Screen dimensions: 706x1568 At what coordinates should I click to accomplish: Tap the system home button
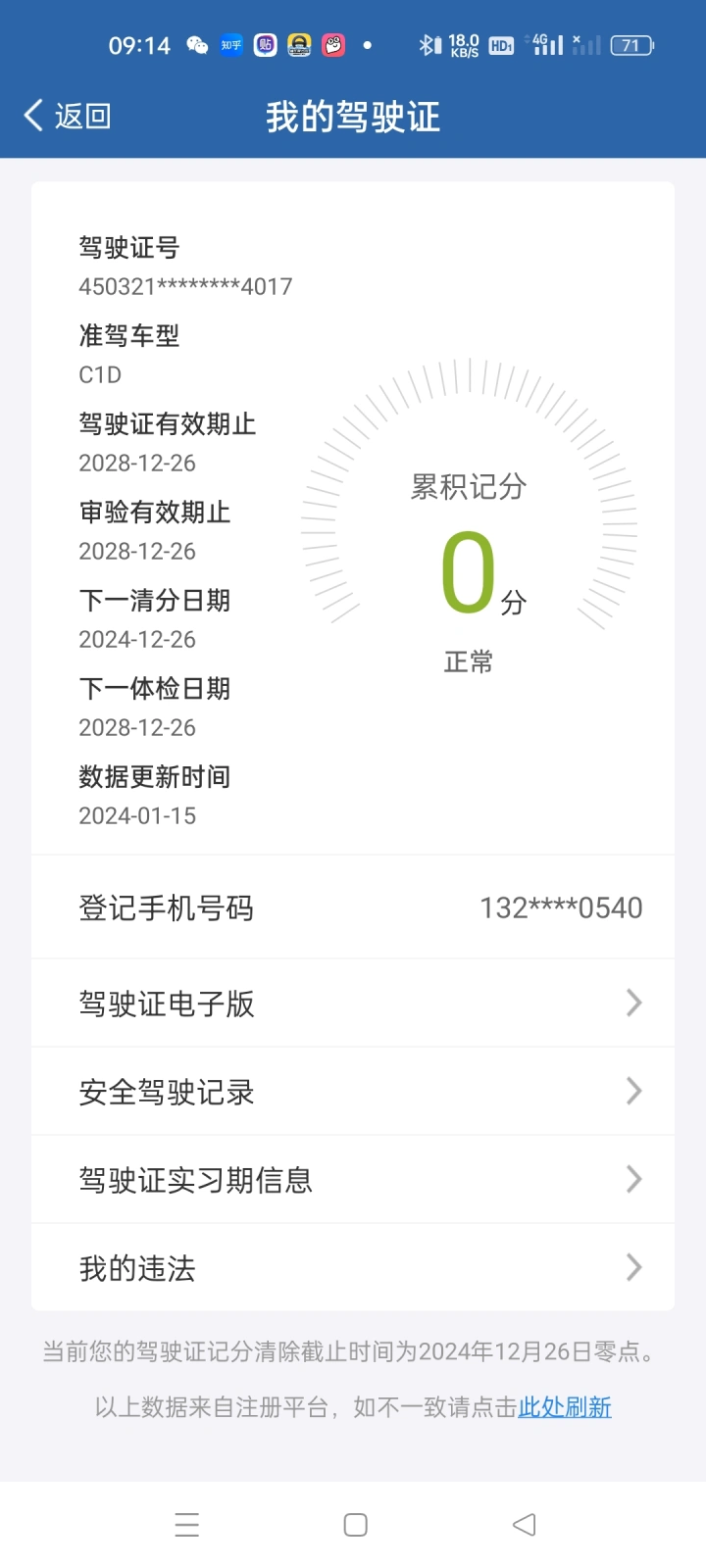coord(355,1525)
